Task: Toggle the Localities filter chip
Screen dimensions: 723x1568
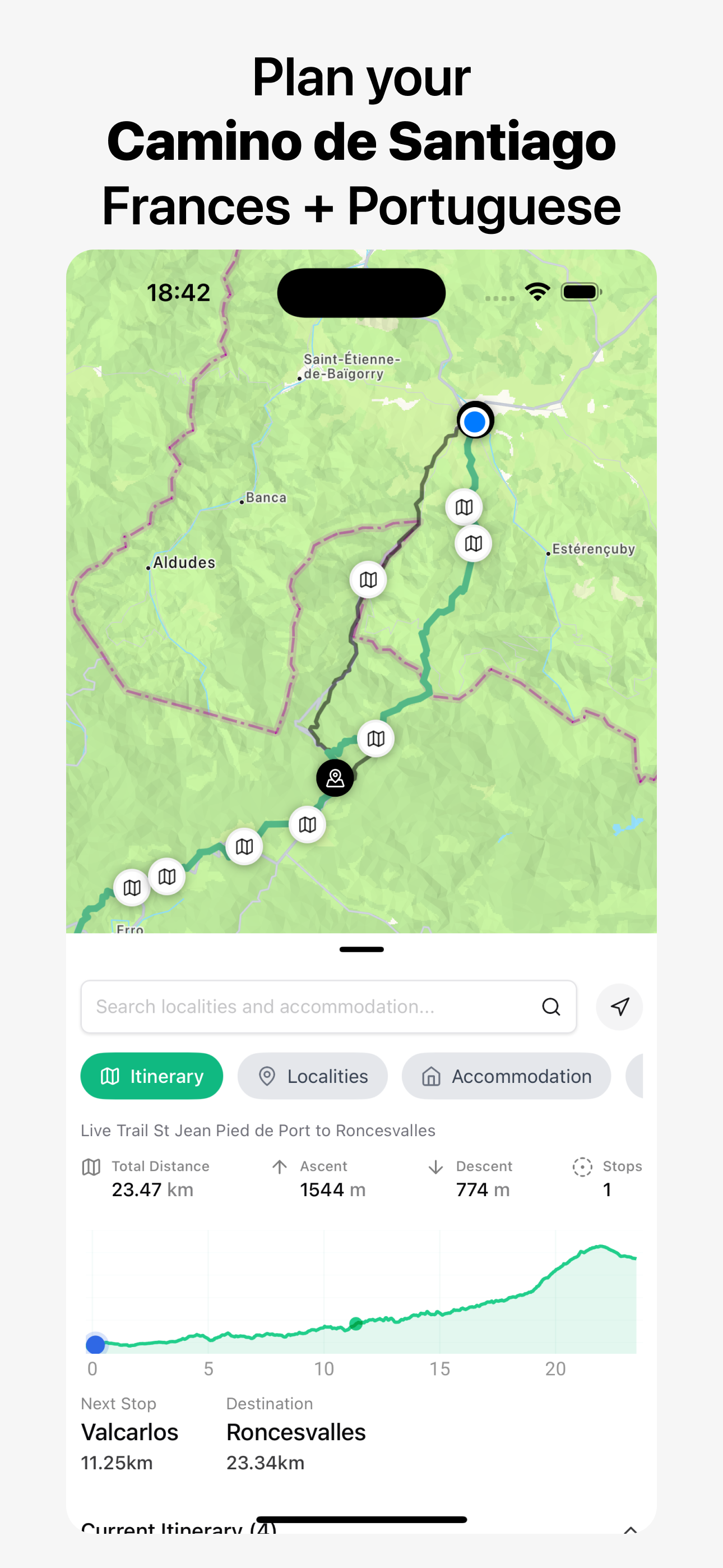Action: tap(312, 1076)
